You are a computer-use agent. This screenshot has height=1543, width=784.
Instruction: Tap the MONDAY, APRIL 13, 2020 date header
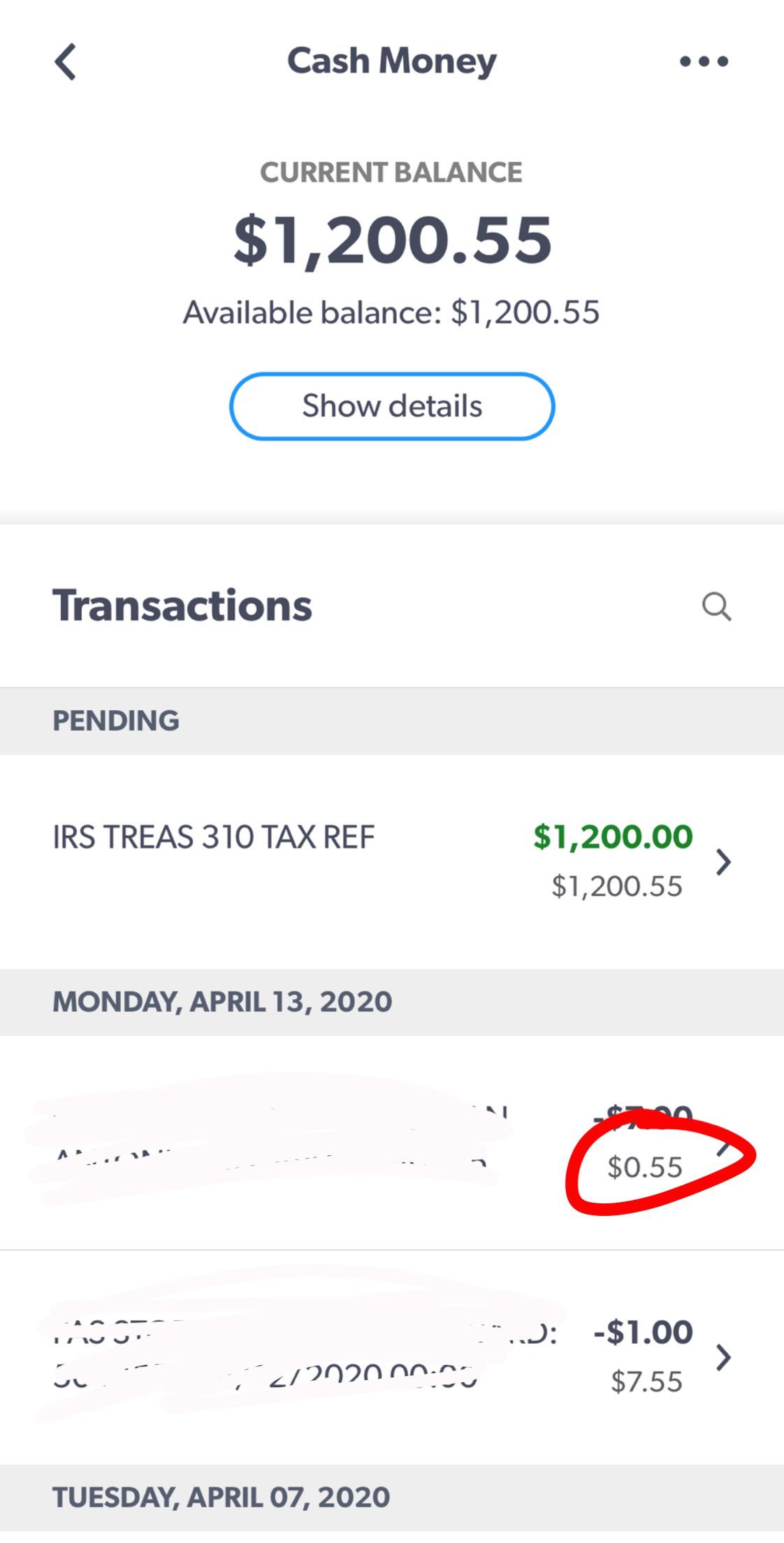222,1001
